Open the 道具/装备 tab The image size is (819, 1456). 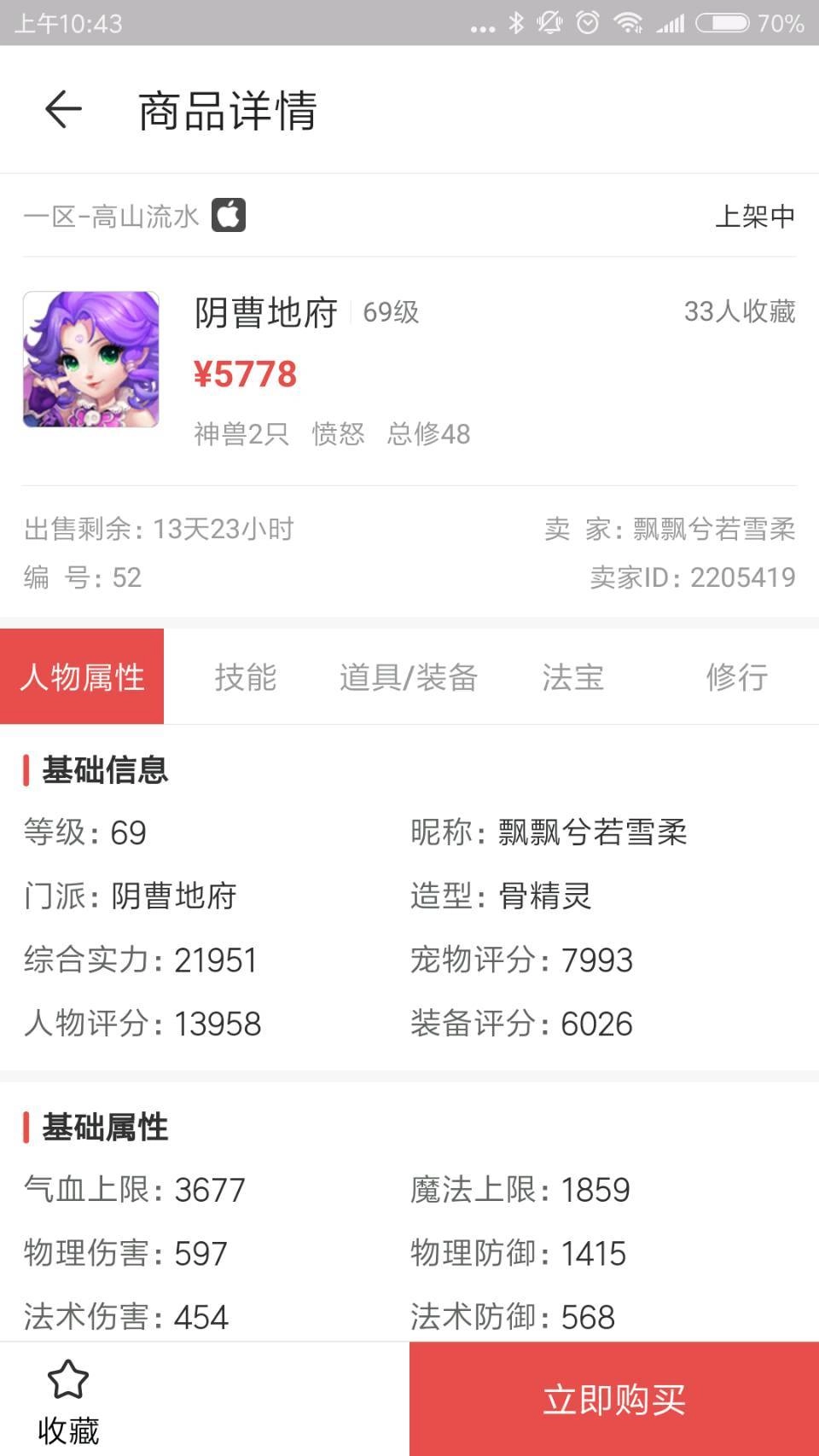409,677
